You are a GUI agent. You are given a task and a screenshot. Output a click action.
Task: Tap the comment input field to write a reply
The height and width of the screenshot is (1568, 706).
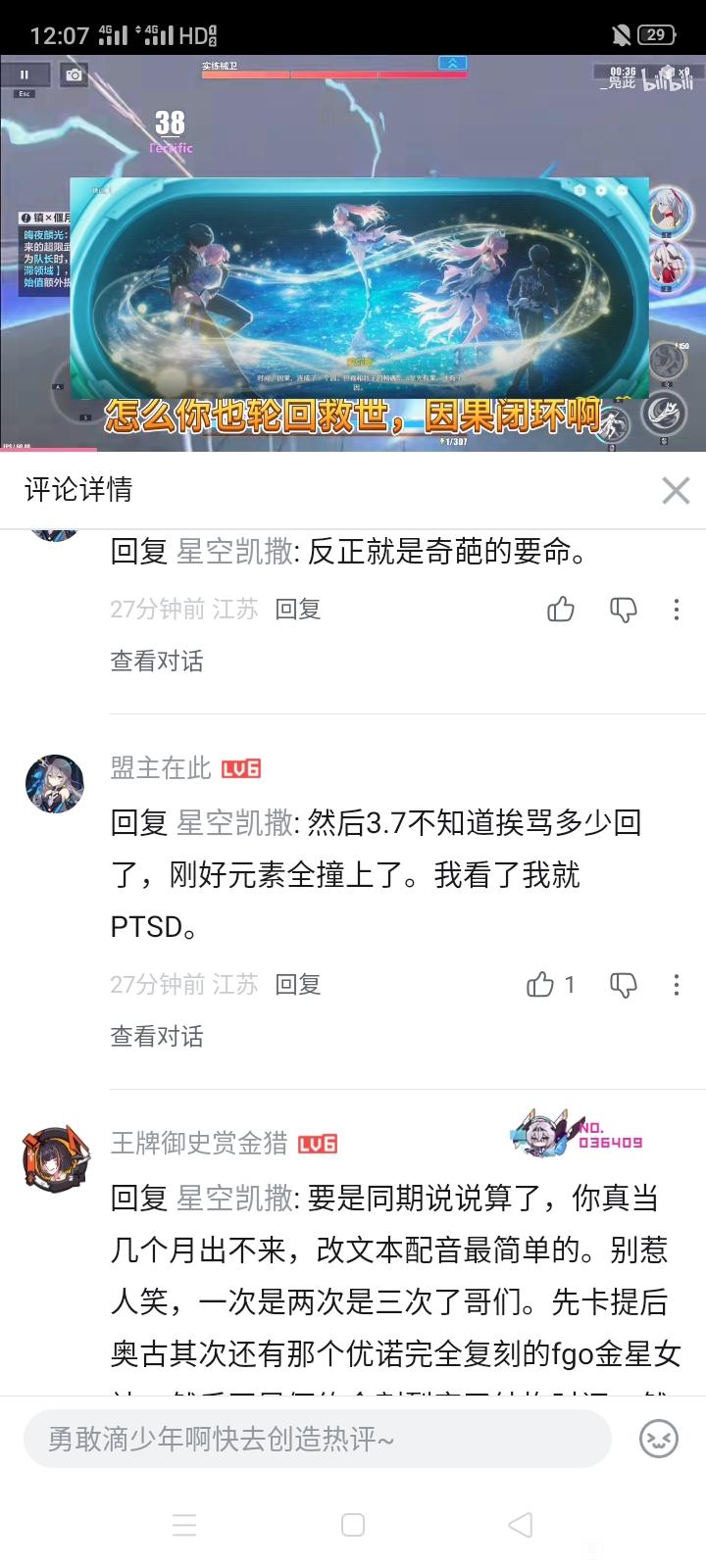point(317,1439)
